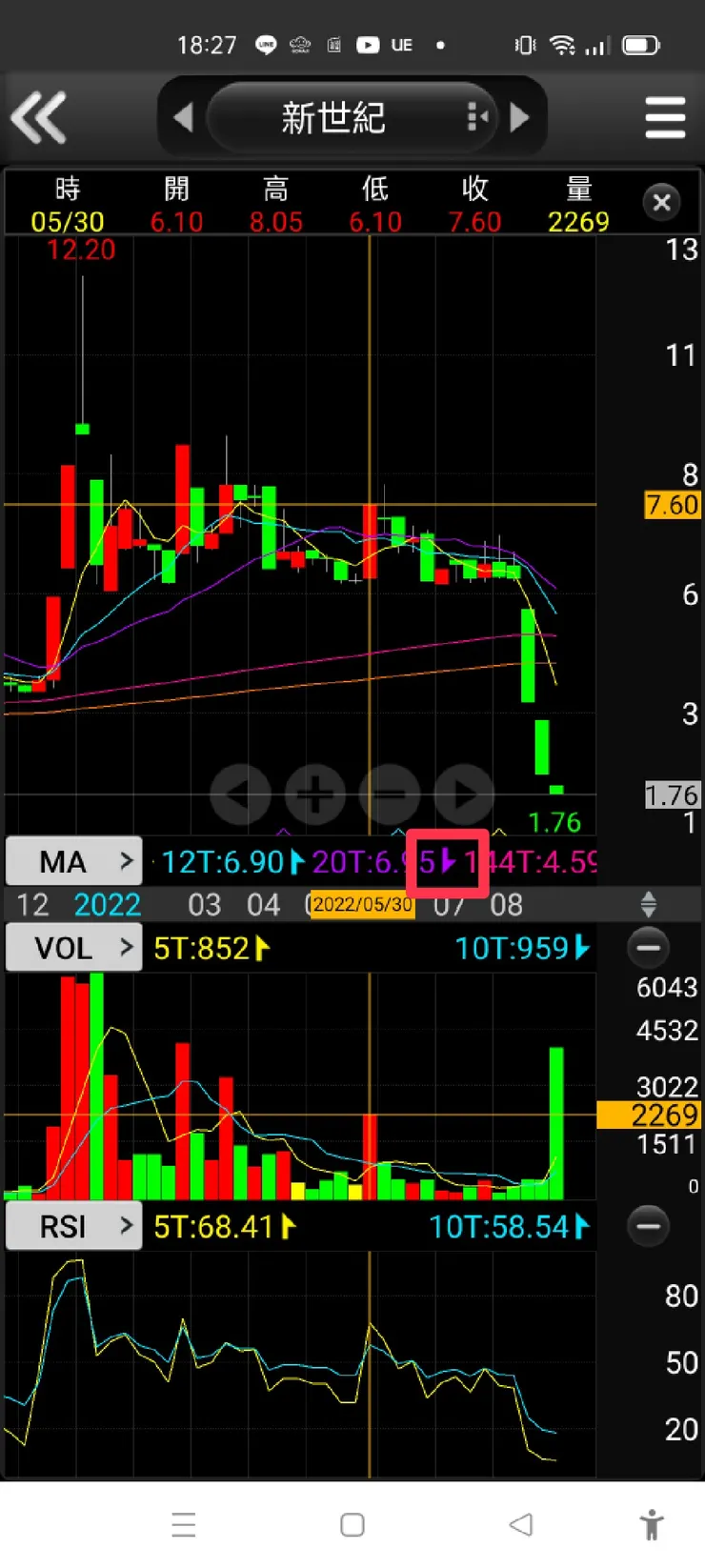Close the price info bar

coord(662,202)
